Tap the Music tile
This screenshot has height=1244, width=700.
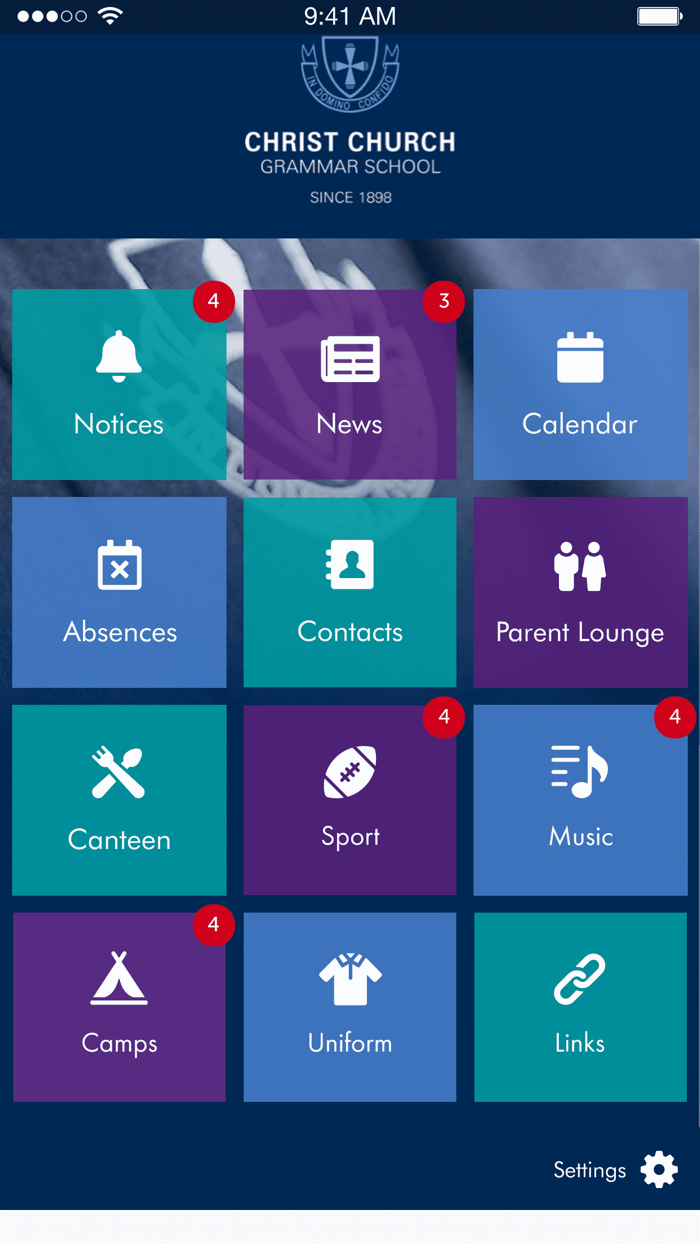580,800
